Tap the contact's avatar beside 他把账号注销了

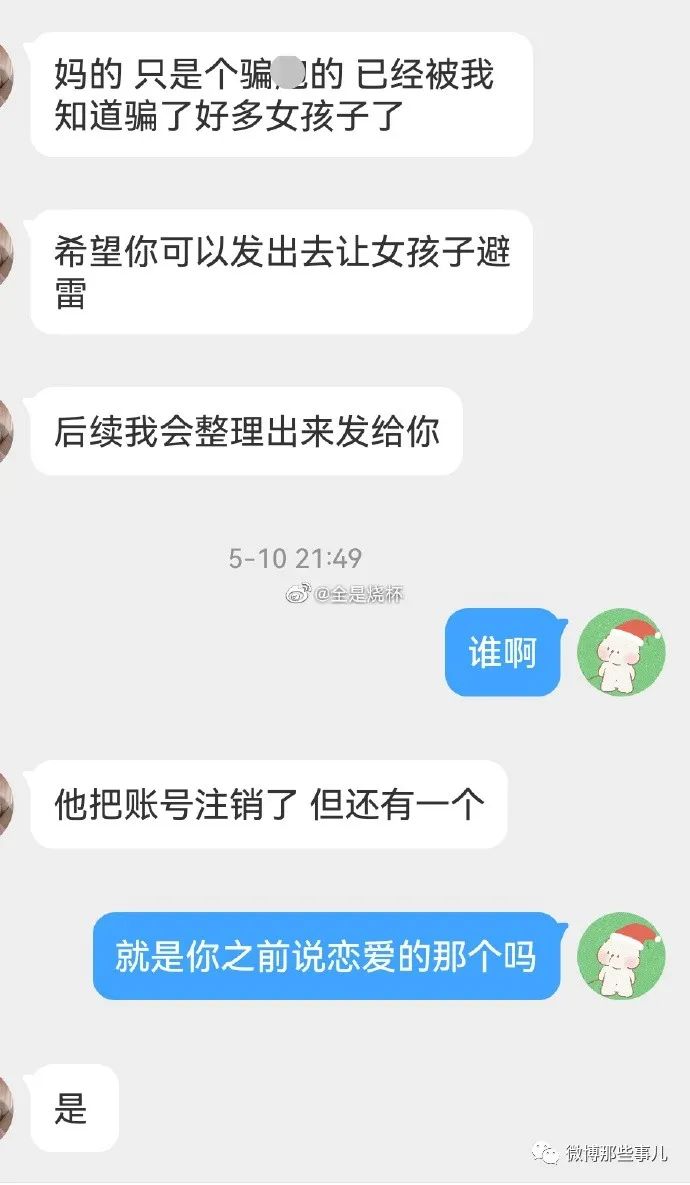(x=5, y=804)
